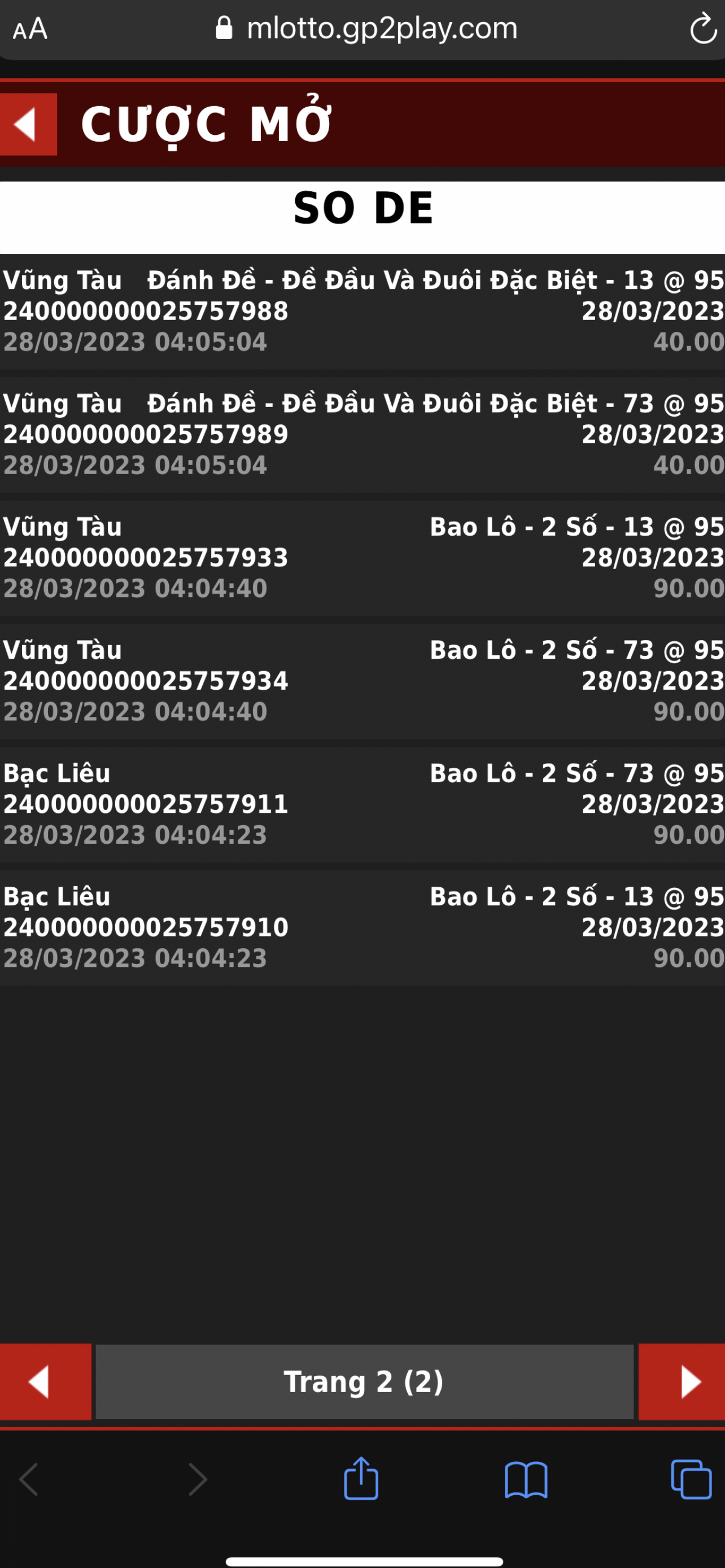The height and width of the screenshot is (1568, 725).
Task: Show open Safari tabs
Action: point(692,1479)
